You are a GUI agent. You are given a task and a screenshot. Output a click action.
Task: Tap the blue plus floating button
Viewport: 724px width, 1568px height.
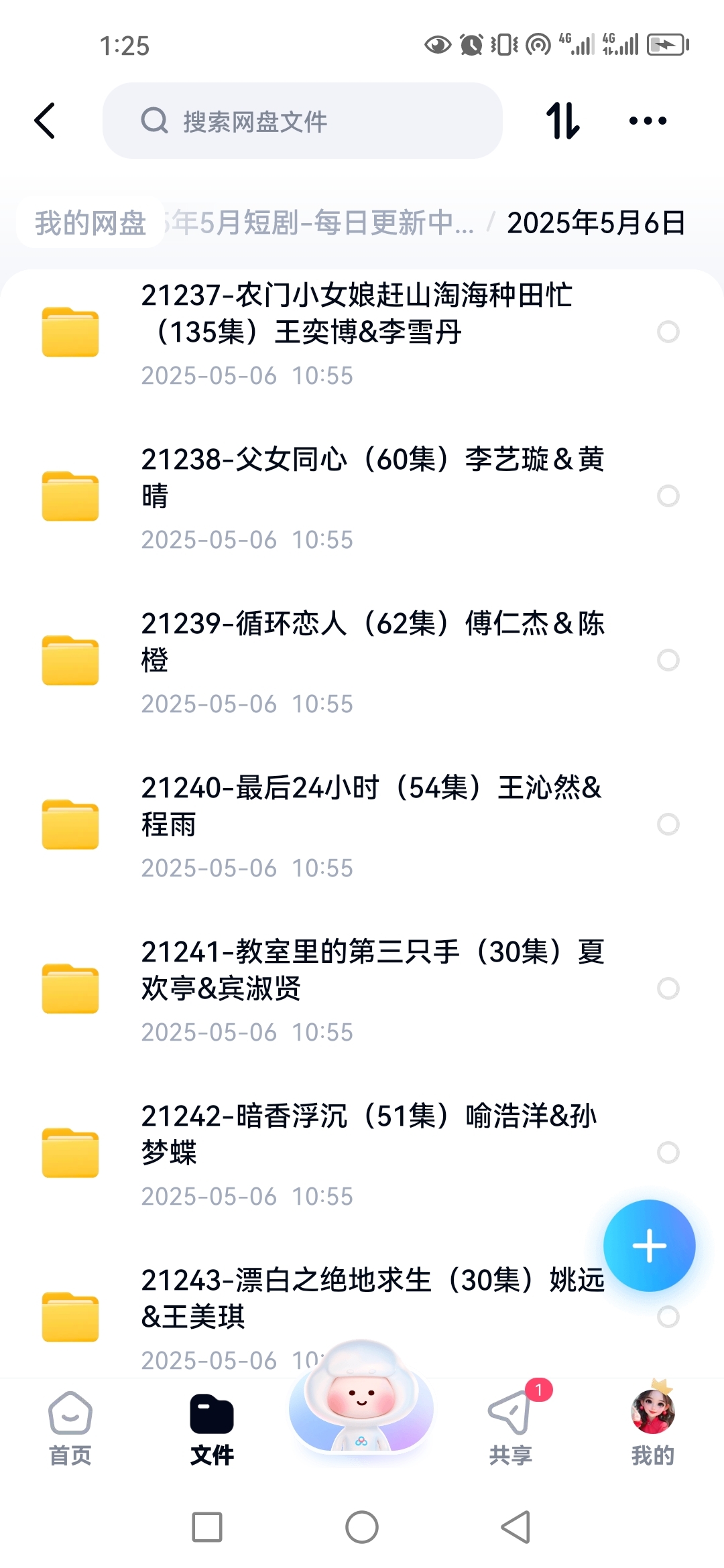coord(649,1246)
